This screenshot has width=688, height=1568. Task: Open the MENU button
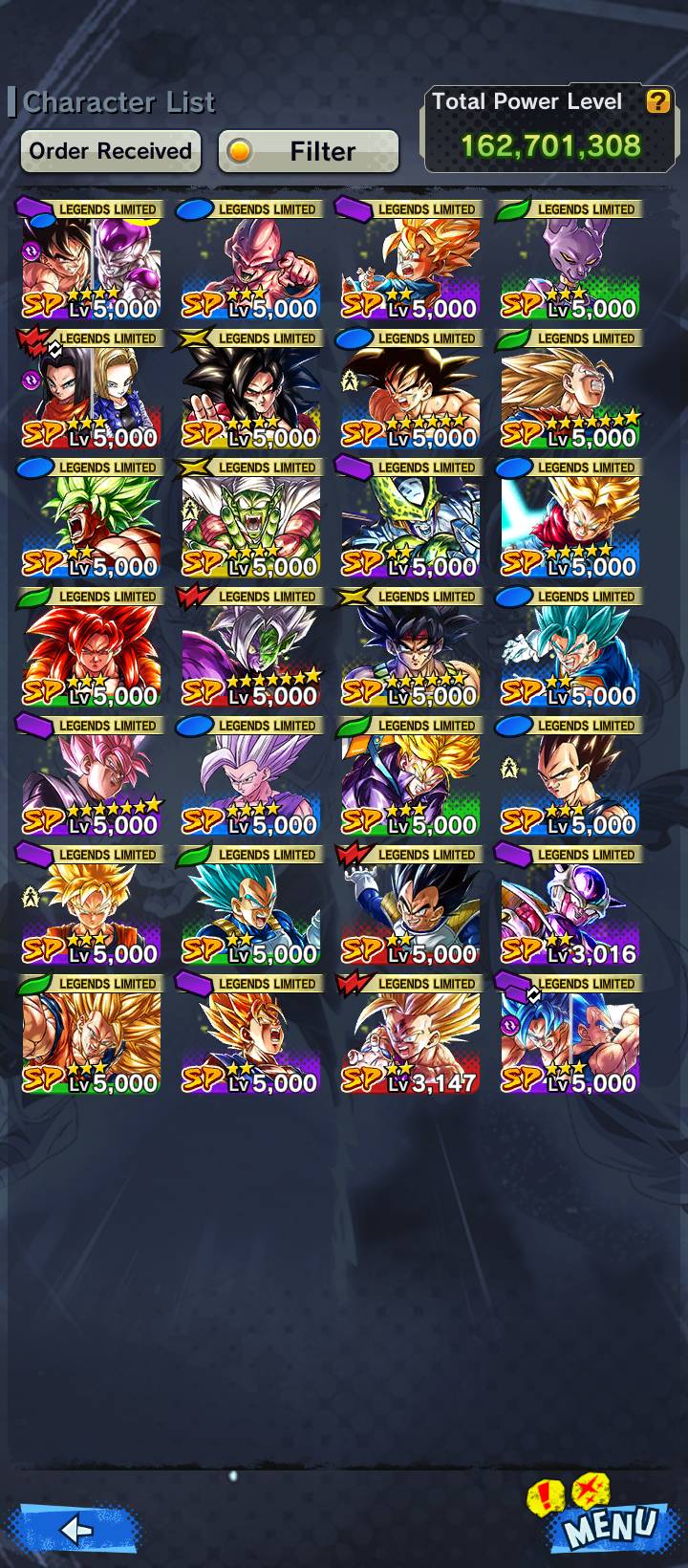[610, 1522]
